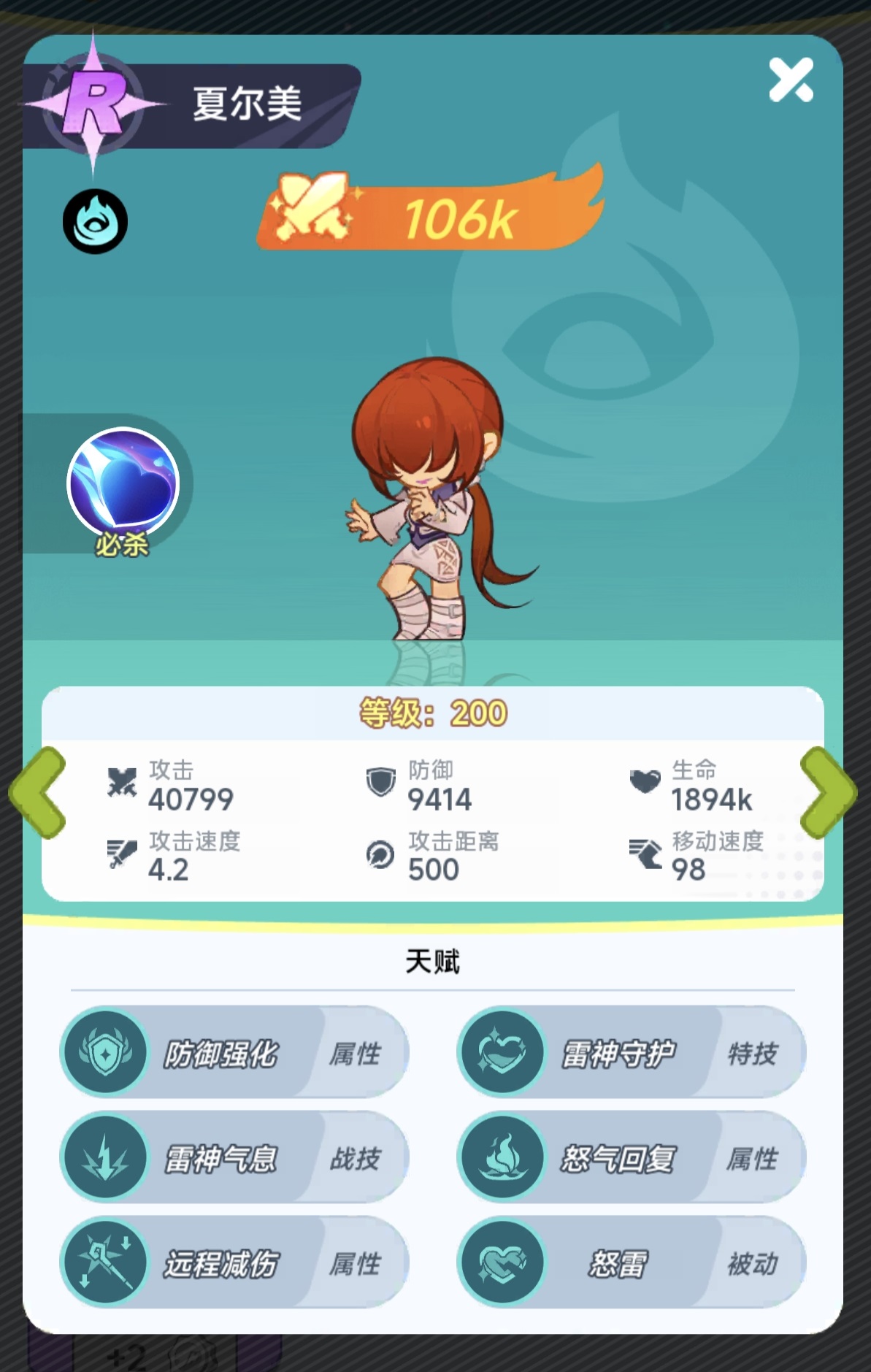Go to the next character
Viewport: 871px width, 1372px height.
(828, 793)
